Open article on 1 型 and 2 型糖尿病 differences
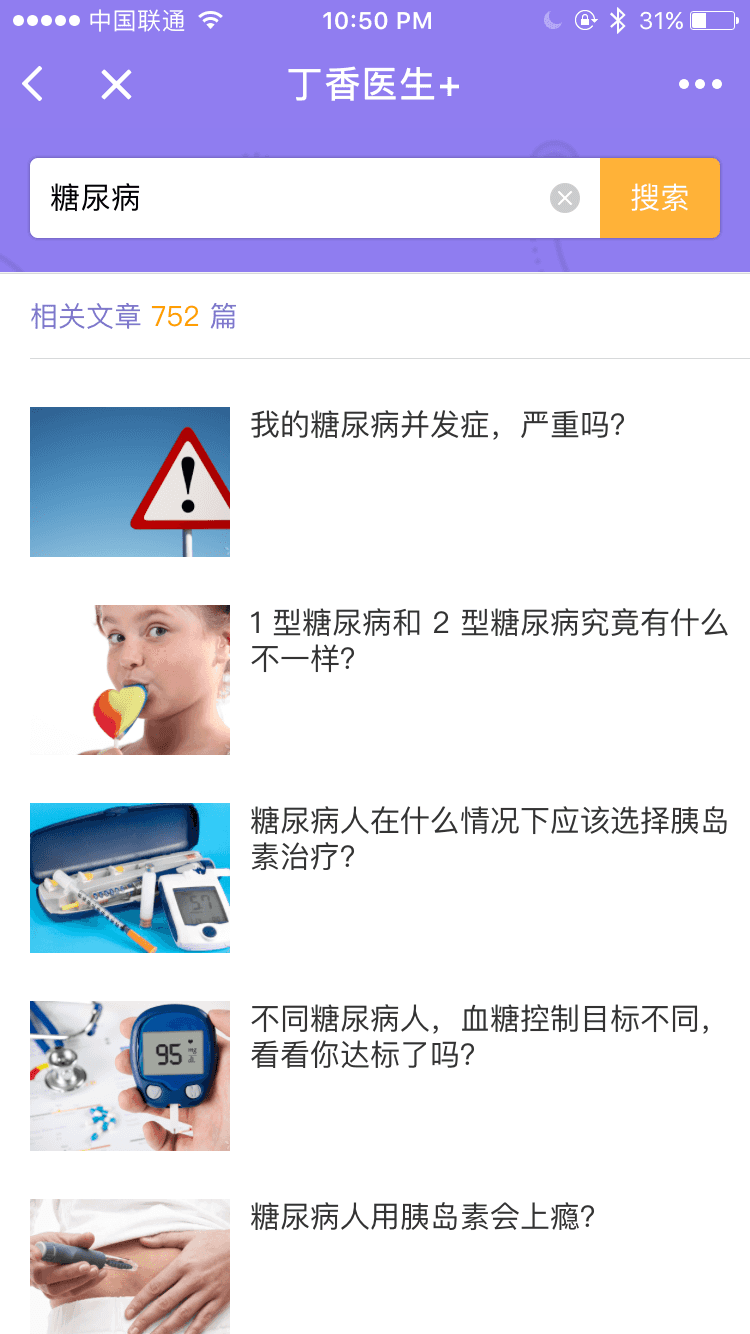Image resolution: width=750 pixels, height=1334 pixels. tap(488, 641)
